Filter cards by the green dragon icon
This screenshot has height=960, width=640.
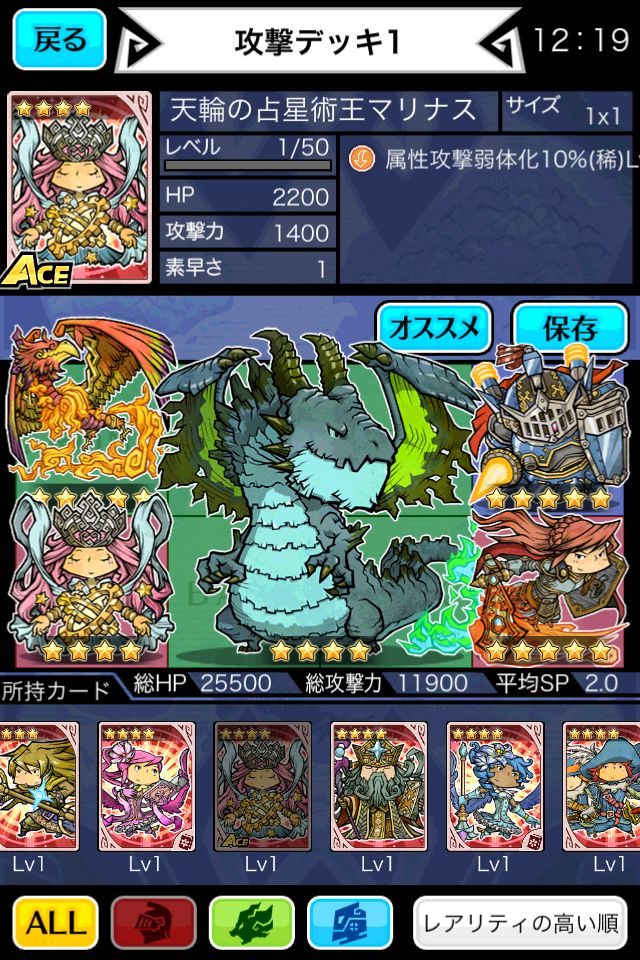[252, 922]
